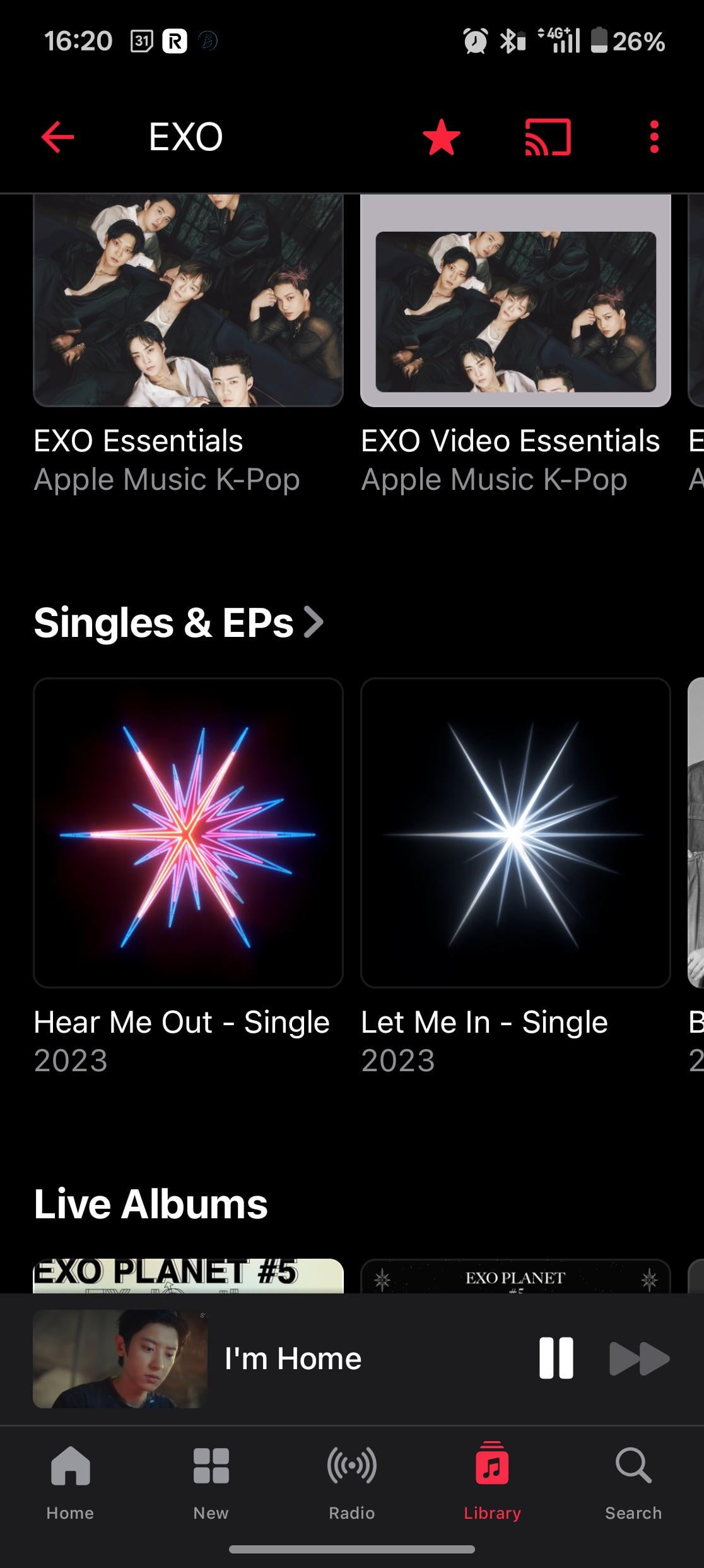Switch to the Home tab

pyautogui.click(x=70, y=1479)
